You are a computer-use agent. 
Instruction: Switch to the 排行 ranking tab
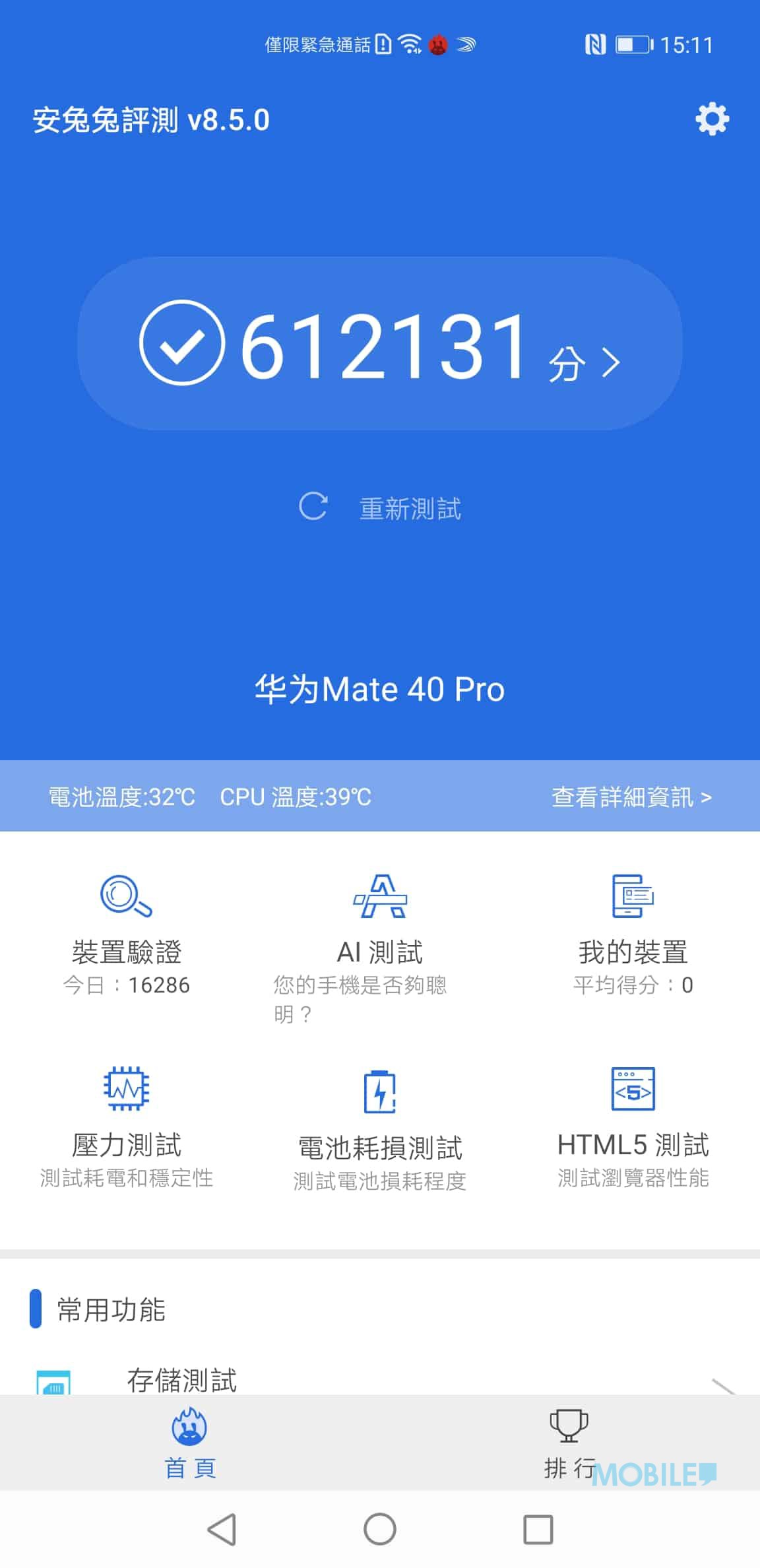570,1443
